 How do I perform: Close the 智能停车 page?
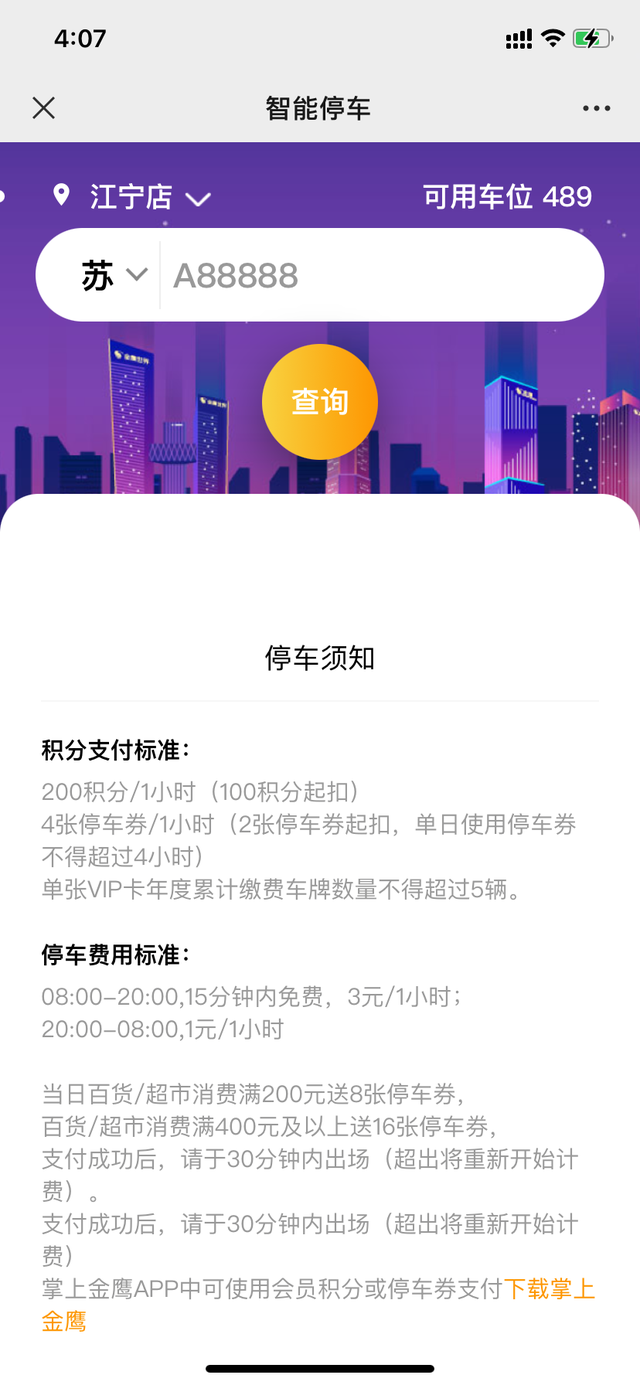point(44,108)
